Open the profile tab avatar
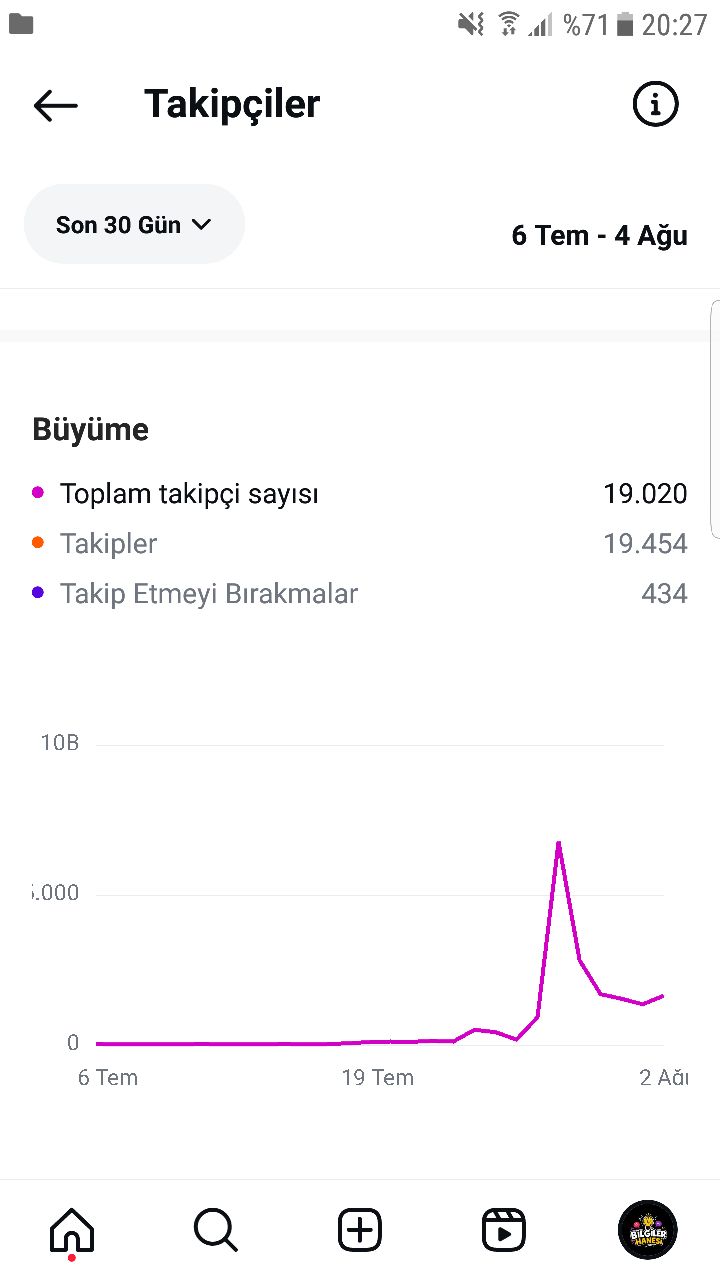720x1280 pixels. coord(648,1230)
